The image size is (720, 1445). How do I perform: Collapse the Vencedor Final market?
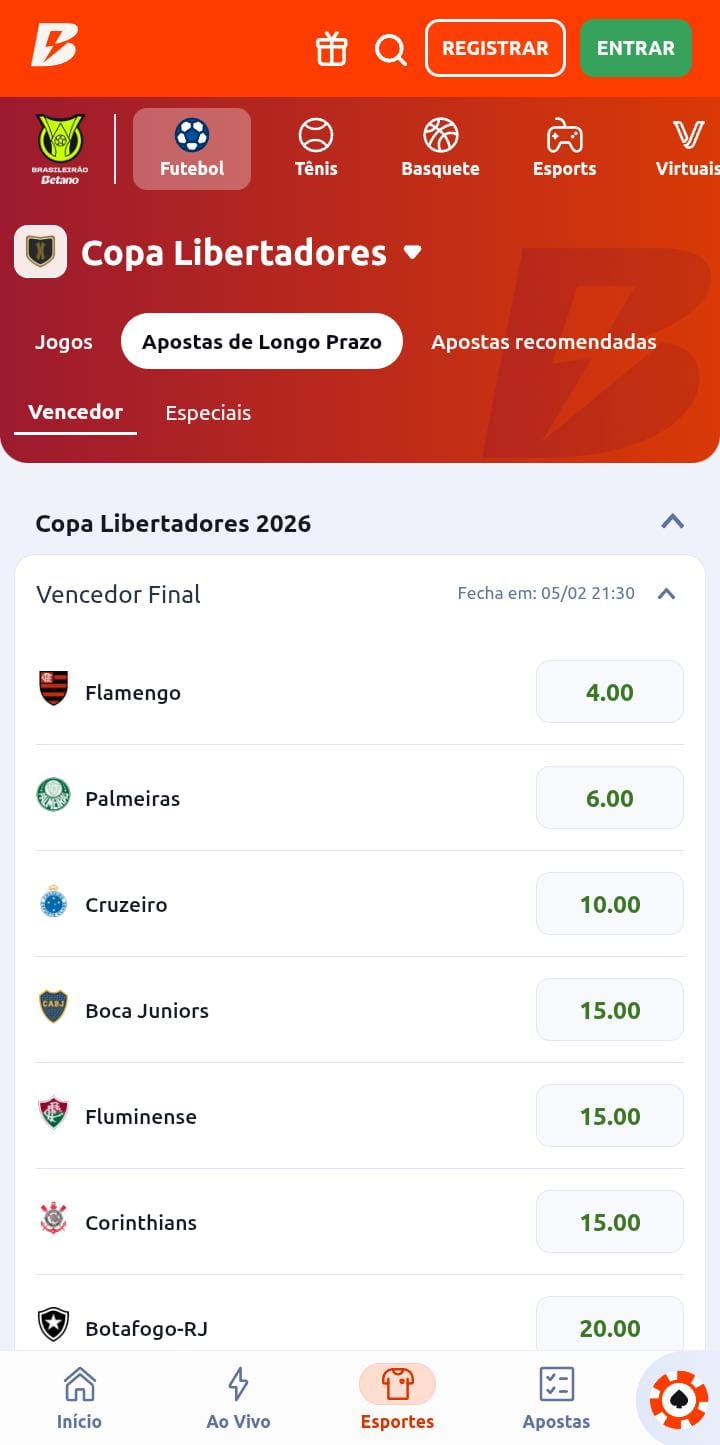coord(666,594)
